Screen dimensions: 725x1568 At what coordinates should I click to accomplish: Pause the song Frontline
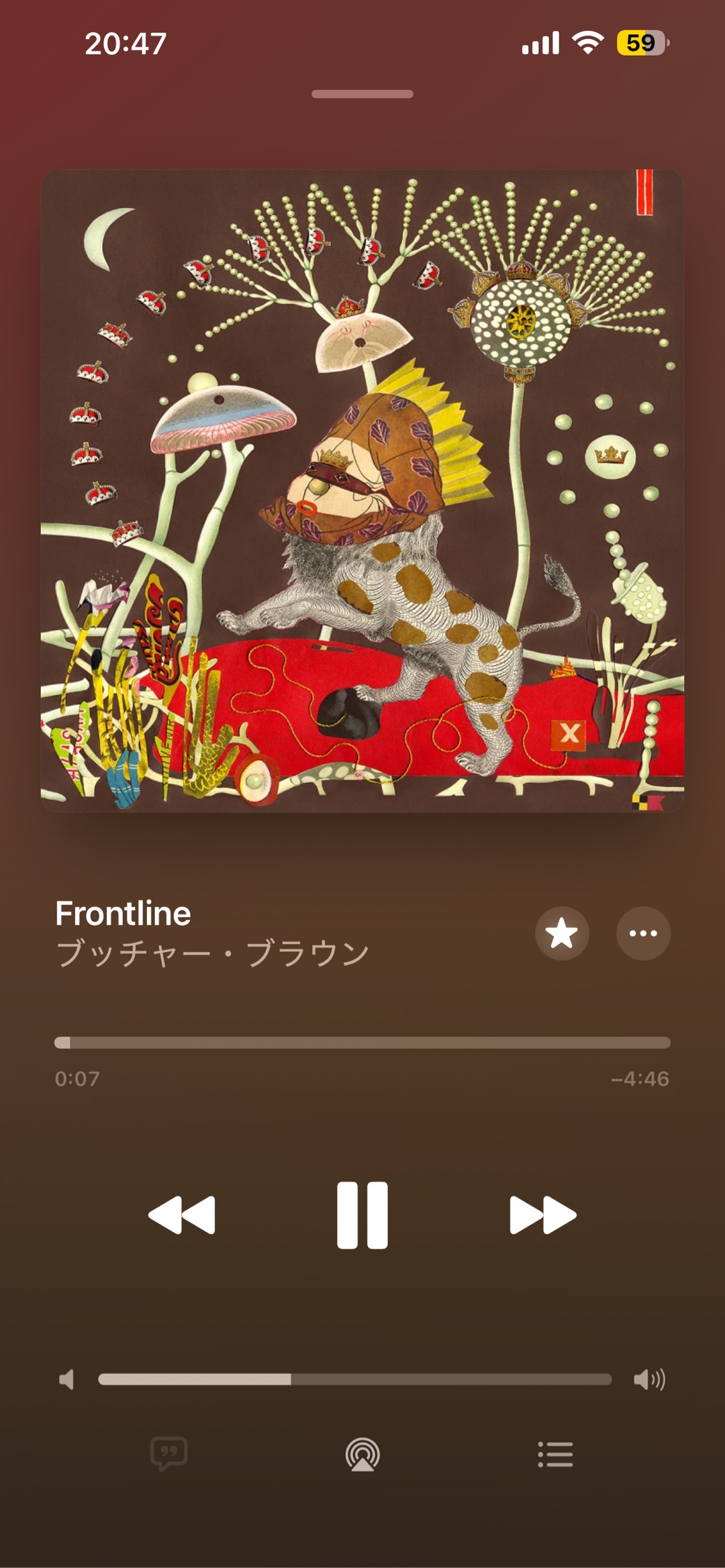pos(362,1215)
